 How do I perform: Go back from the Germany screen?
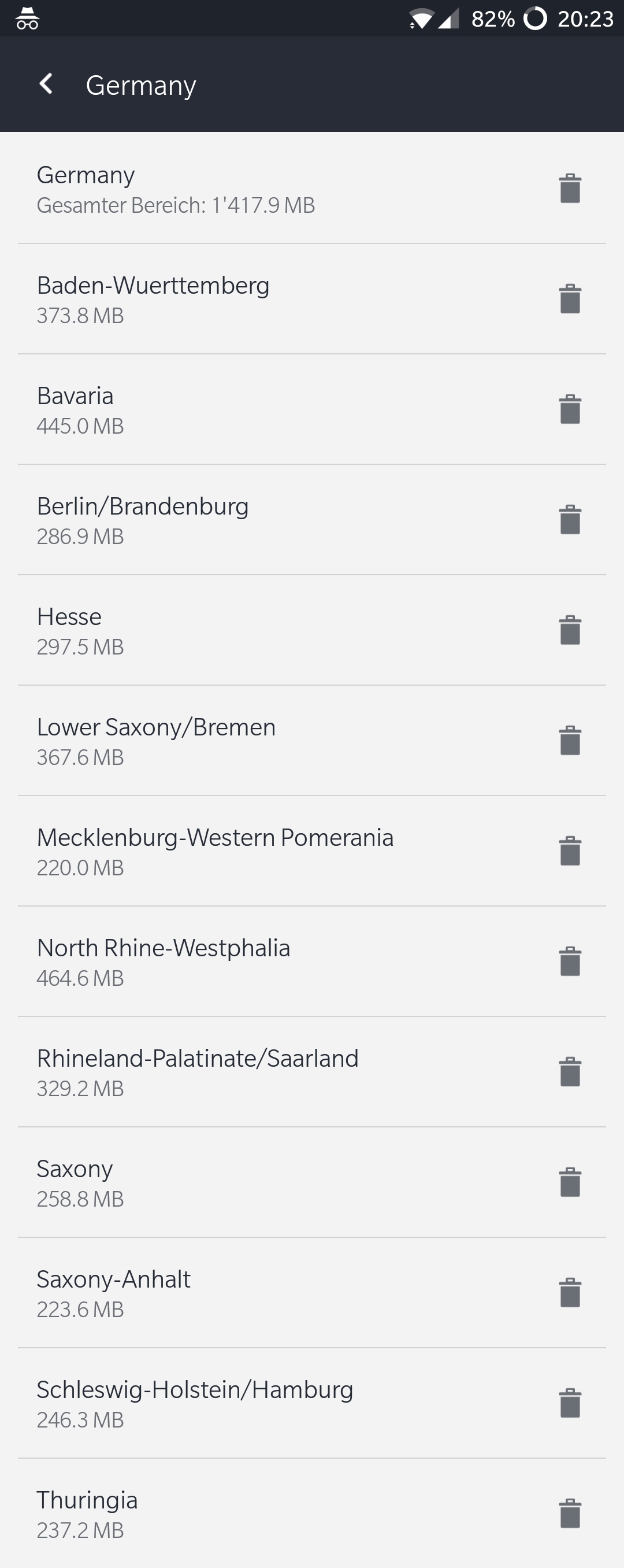coord(46,84)
